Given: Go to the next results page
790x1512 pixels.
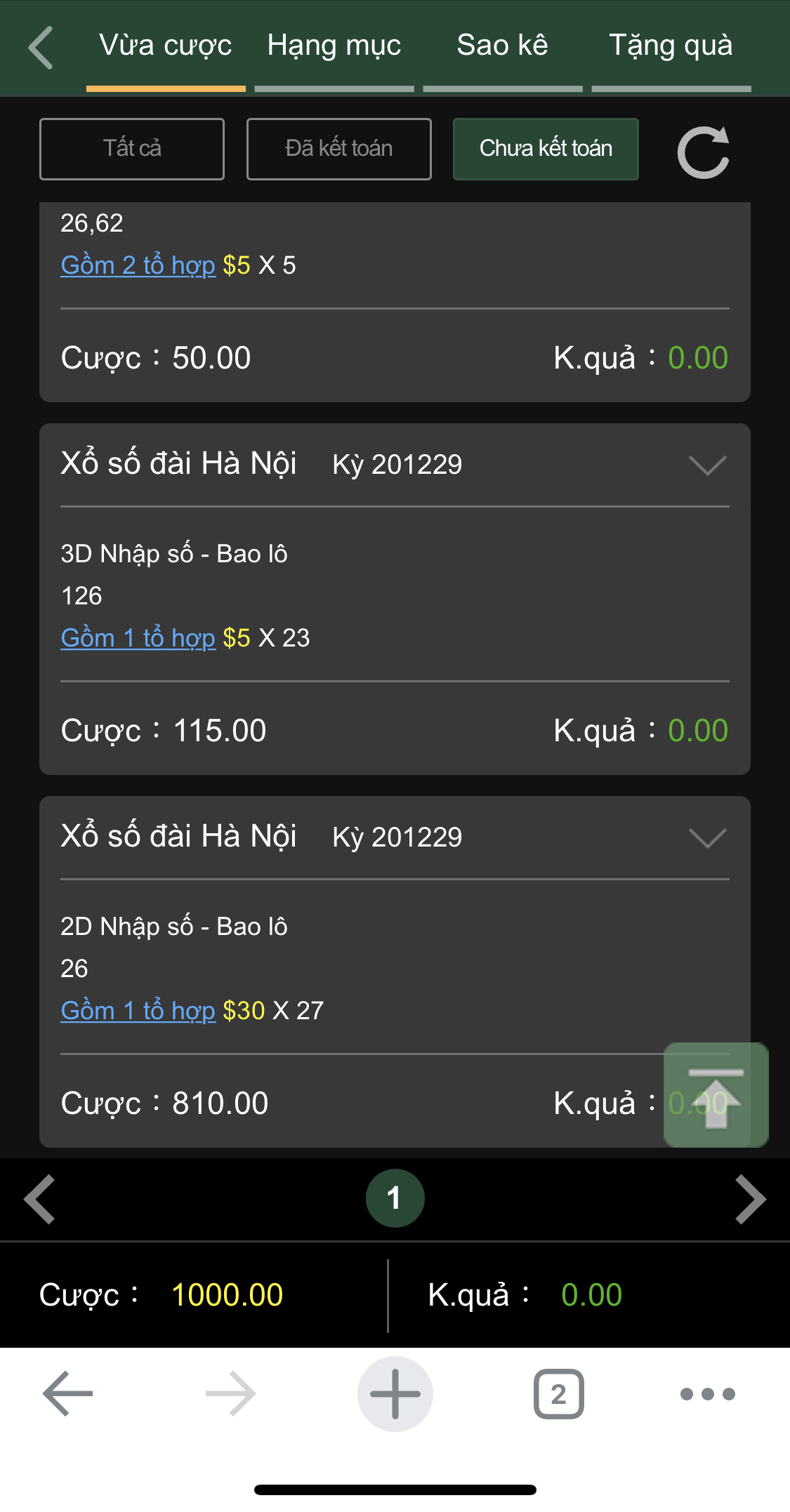Looking at the screenshot, I should pyautogui.click(x=750, y=1200).
